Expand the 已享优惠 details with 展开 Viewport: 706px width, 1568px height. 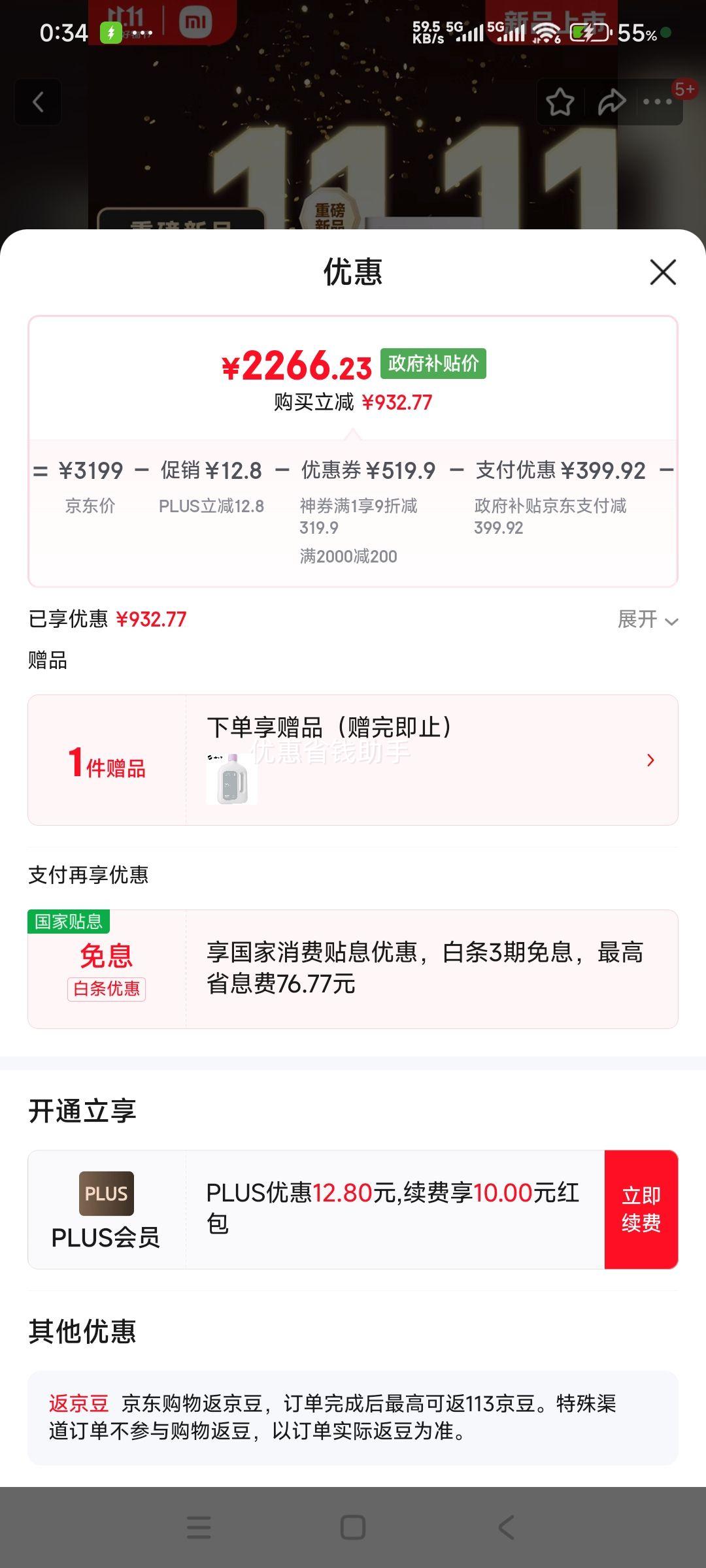point(647,619)
